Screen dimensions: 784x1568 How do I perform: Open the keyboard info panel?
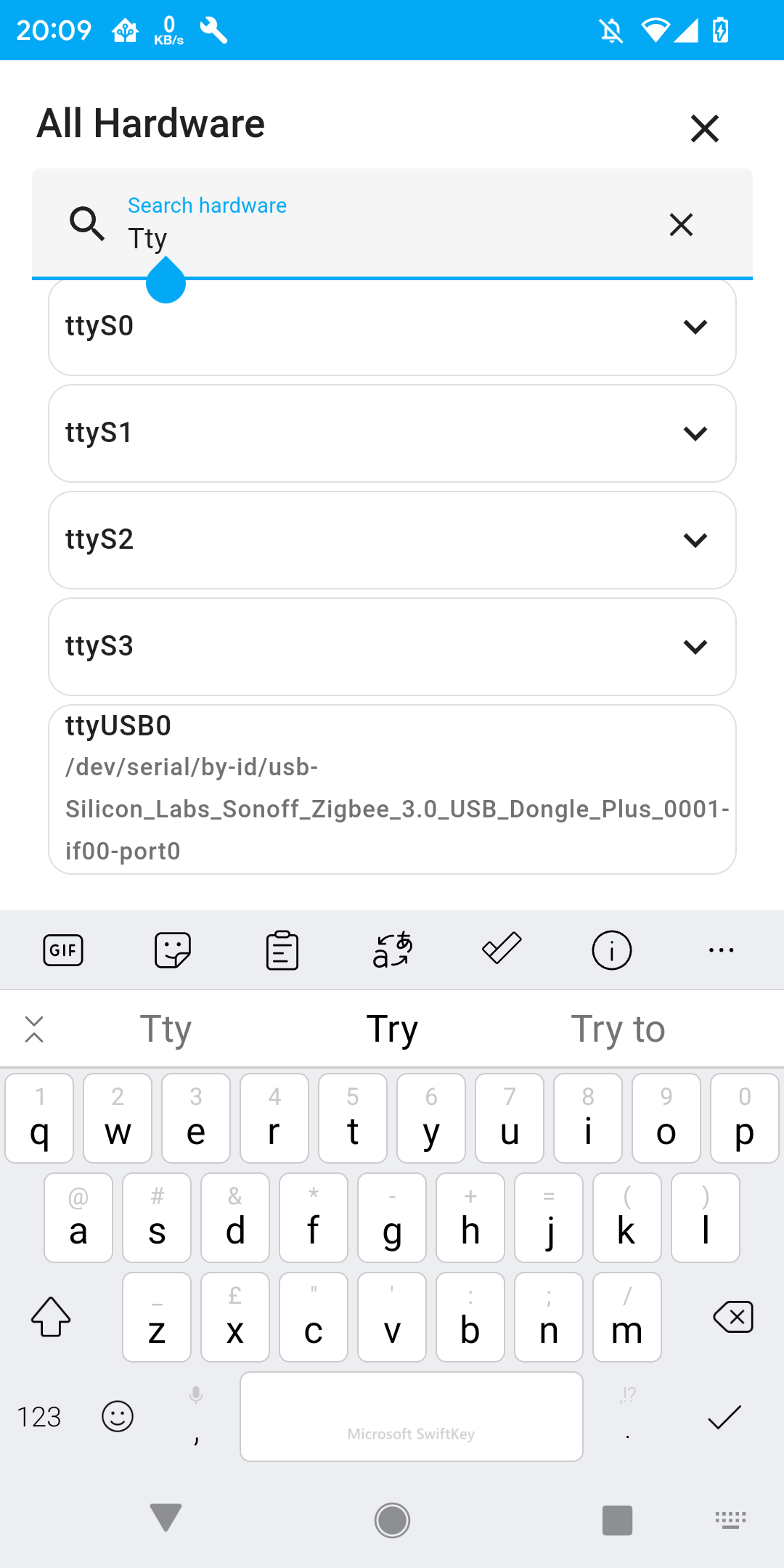pyautogui.click(x=611, y=950)
